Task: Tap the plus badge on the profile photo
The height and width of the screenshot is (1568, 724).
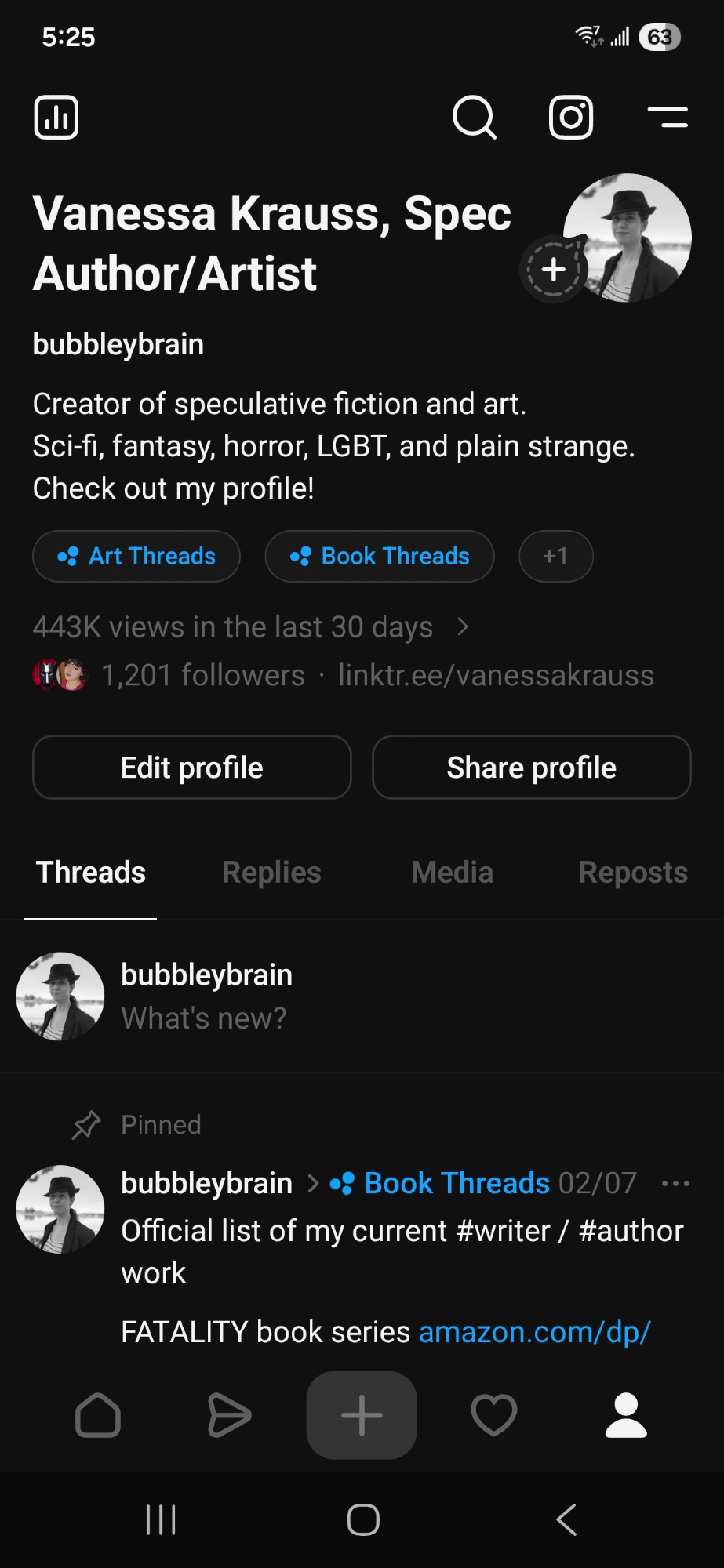Action: click(x=554, y=269)
